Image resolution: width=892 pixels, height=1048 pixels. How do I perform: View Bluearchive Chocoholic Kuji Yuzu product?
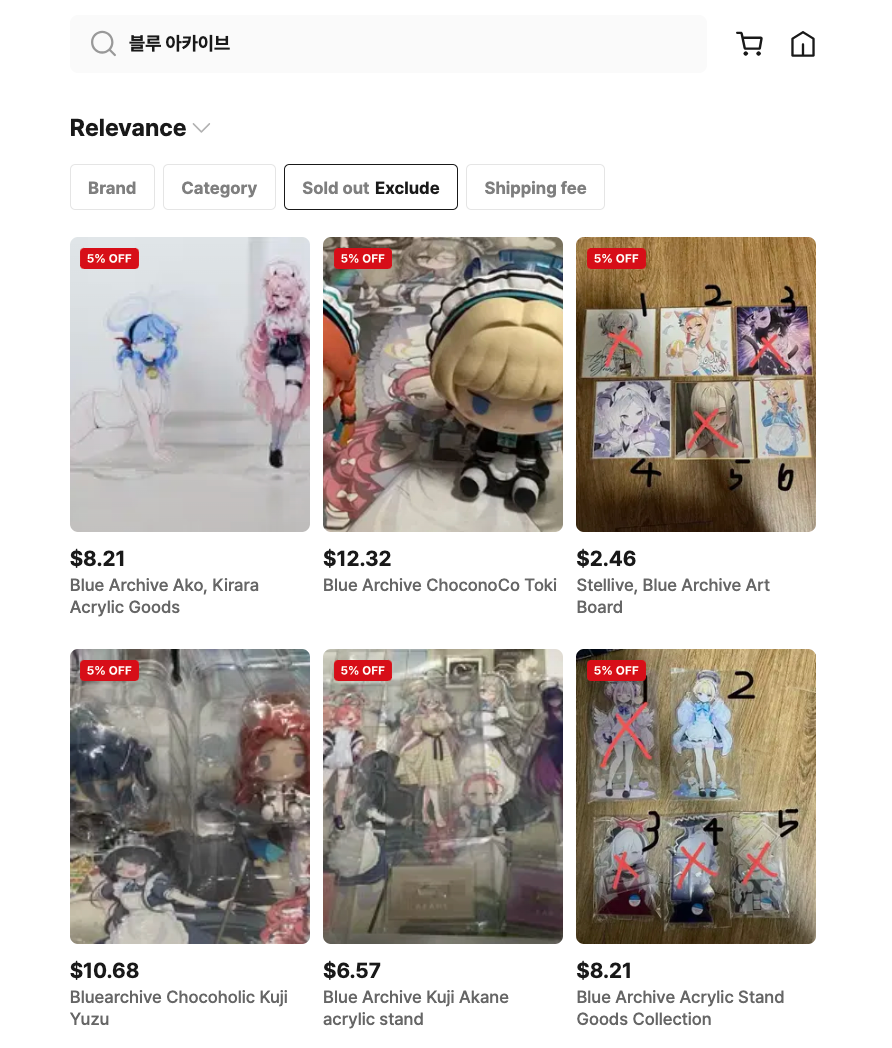coord(190,796)
